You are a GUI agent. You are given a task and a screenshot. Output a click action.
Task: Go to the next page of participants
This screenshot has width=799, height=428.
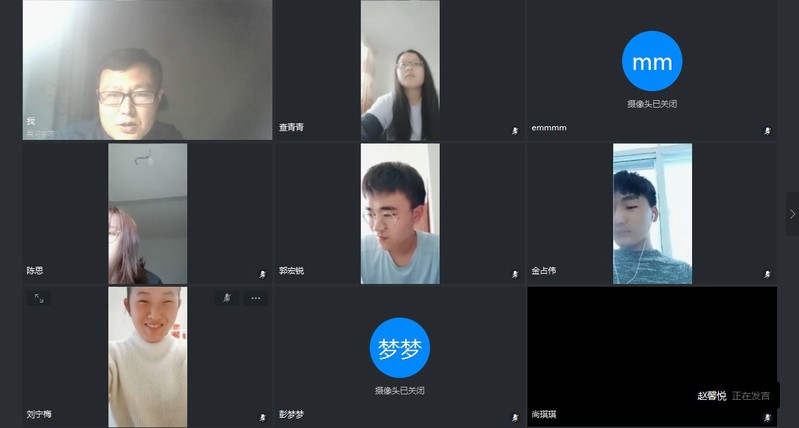(x=792, y=213)
